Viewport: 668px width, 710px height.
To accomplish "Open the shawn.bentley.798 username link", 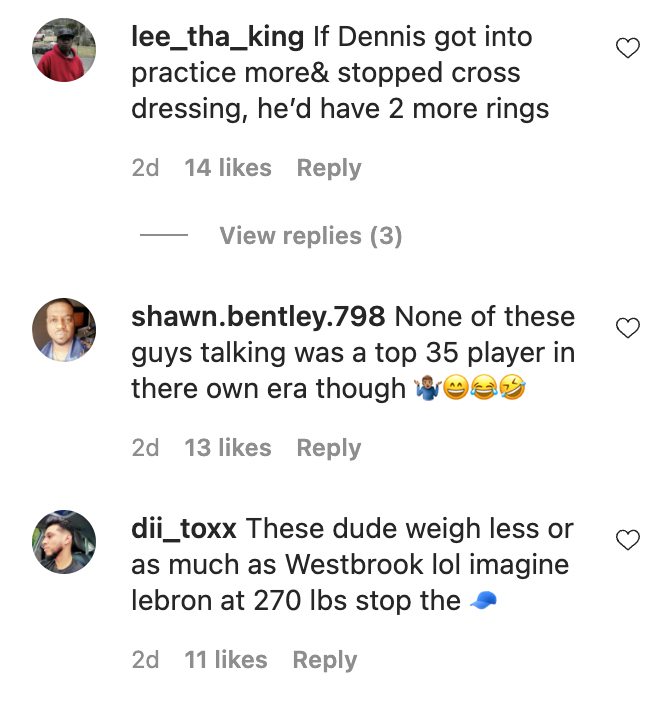I will [x=258, y=317].
